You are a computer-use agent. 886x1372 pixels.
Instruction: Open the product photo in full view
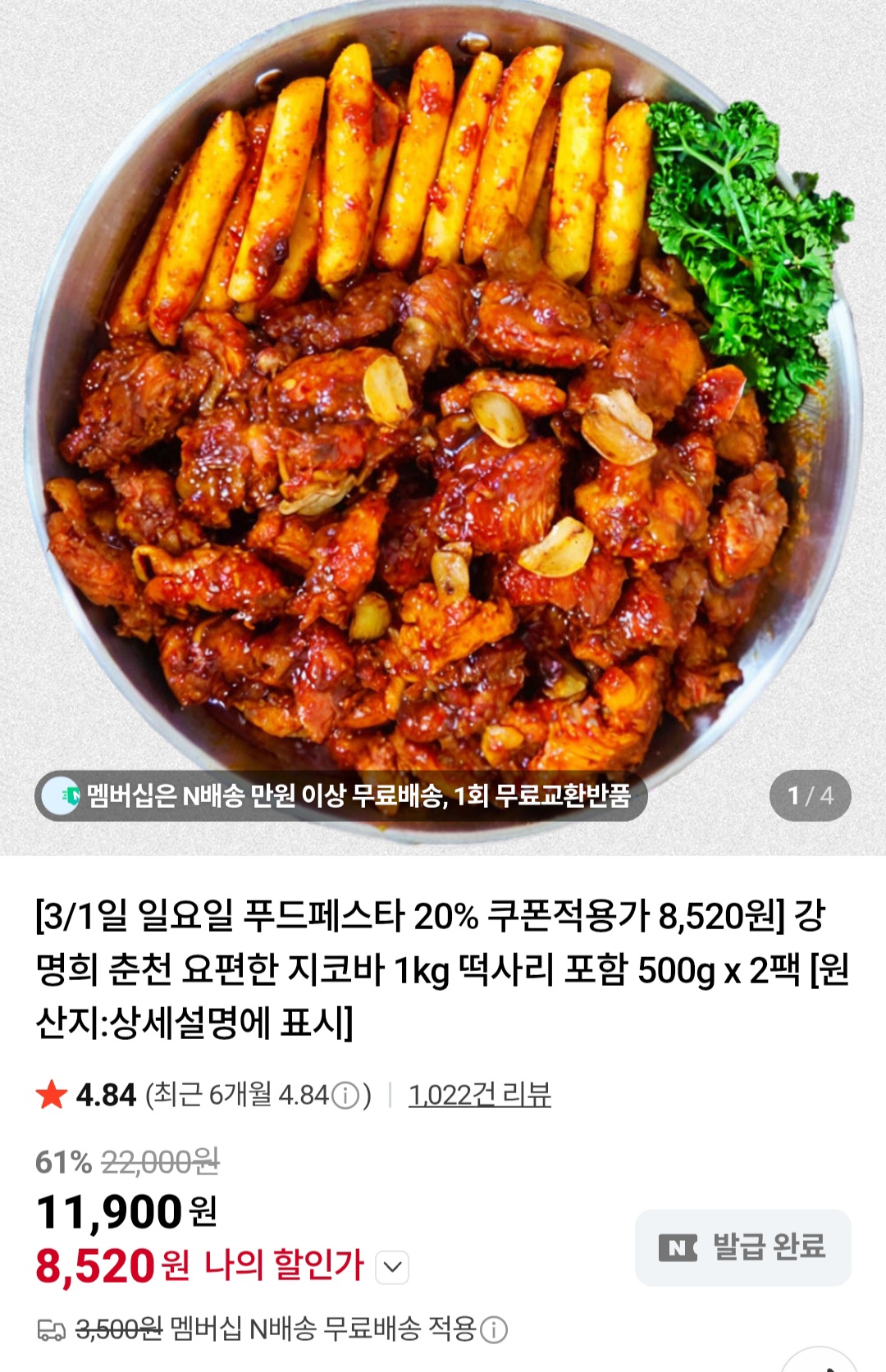[443, 410]
